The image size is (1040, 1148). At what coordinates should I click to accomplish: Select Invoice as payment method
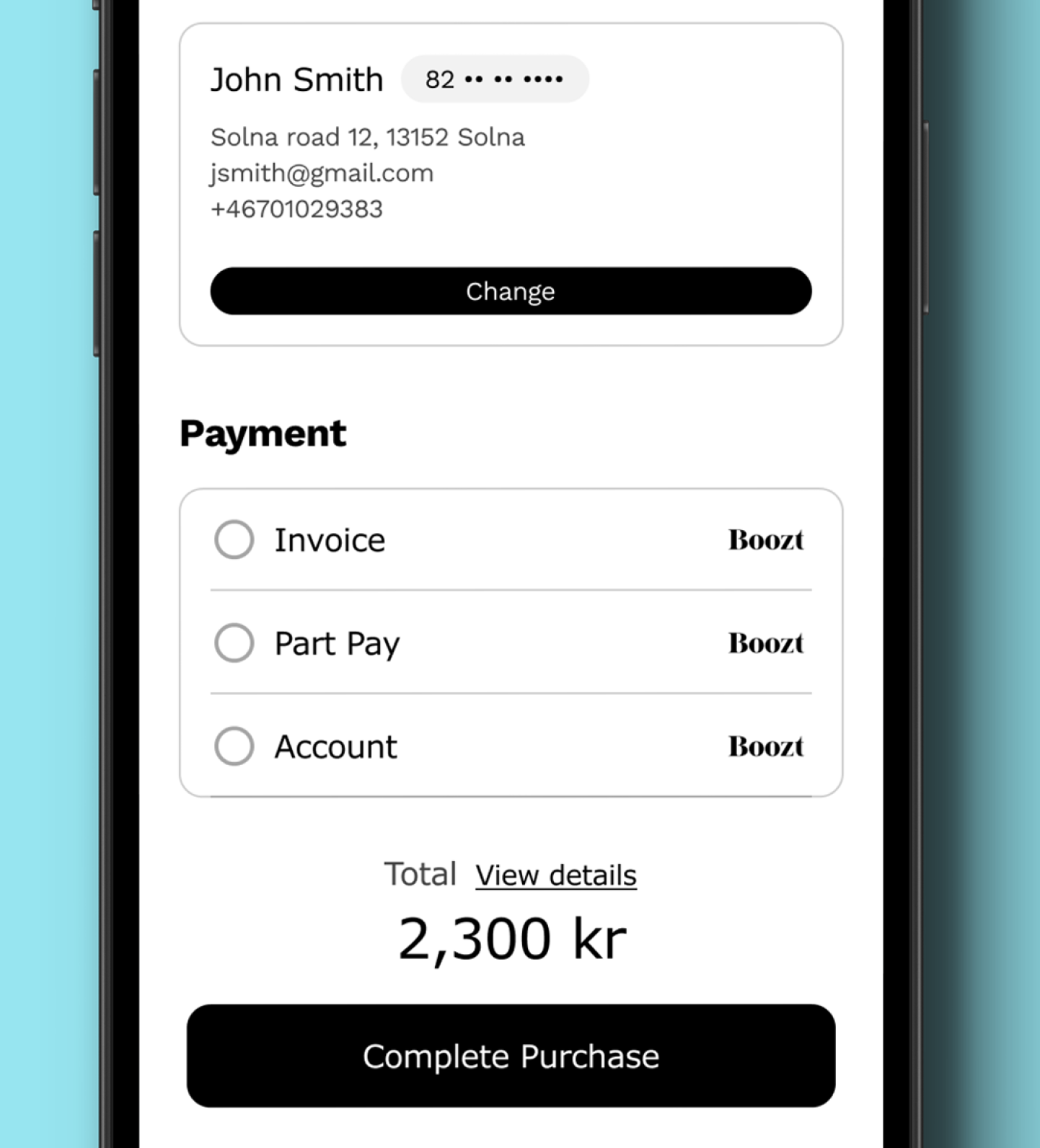[x=234, y=539]
